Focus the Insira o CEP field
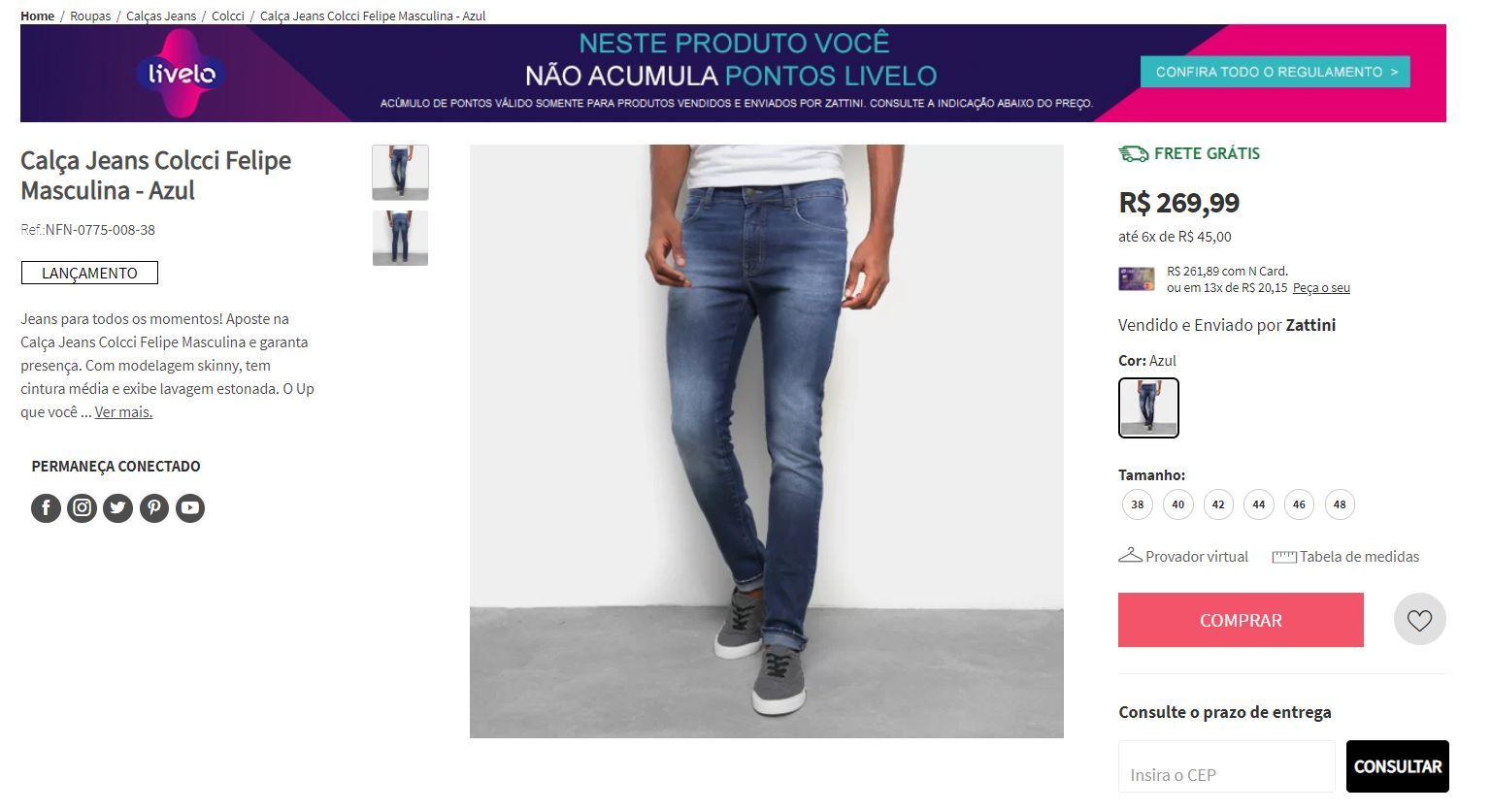This screenshot has height=812, width=1491. pos(1226,774)
